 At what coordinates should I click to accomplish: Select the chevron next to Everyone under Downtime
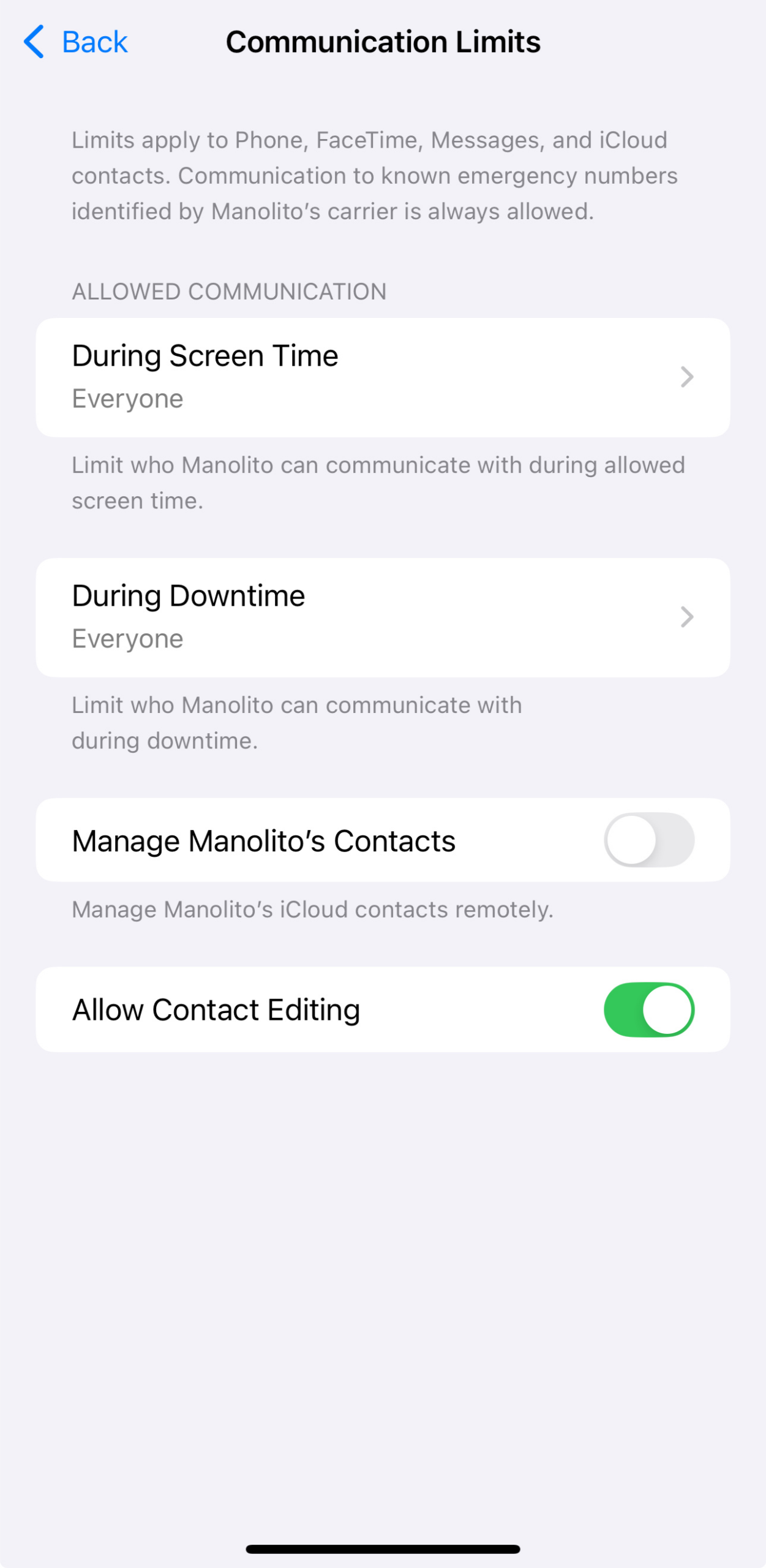click(687, 617)
